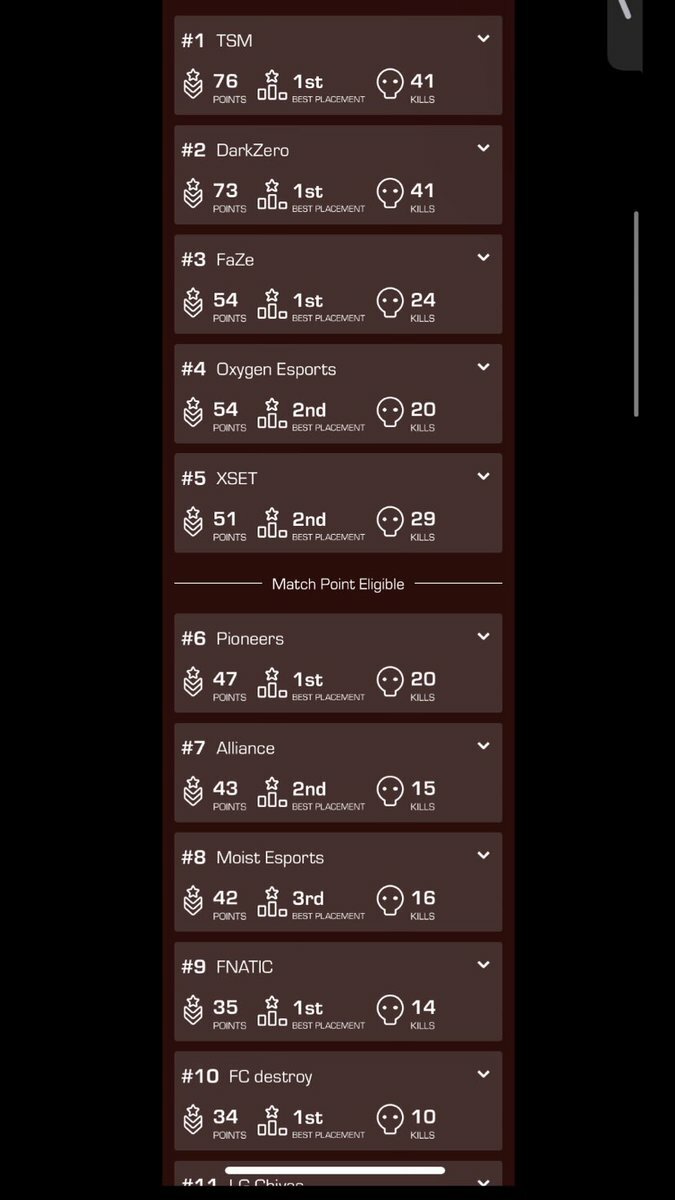Expand DarkZero's standings details
Screen dimensions: 675x1200
[483, 149]
